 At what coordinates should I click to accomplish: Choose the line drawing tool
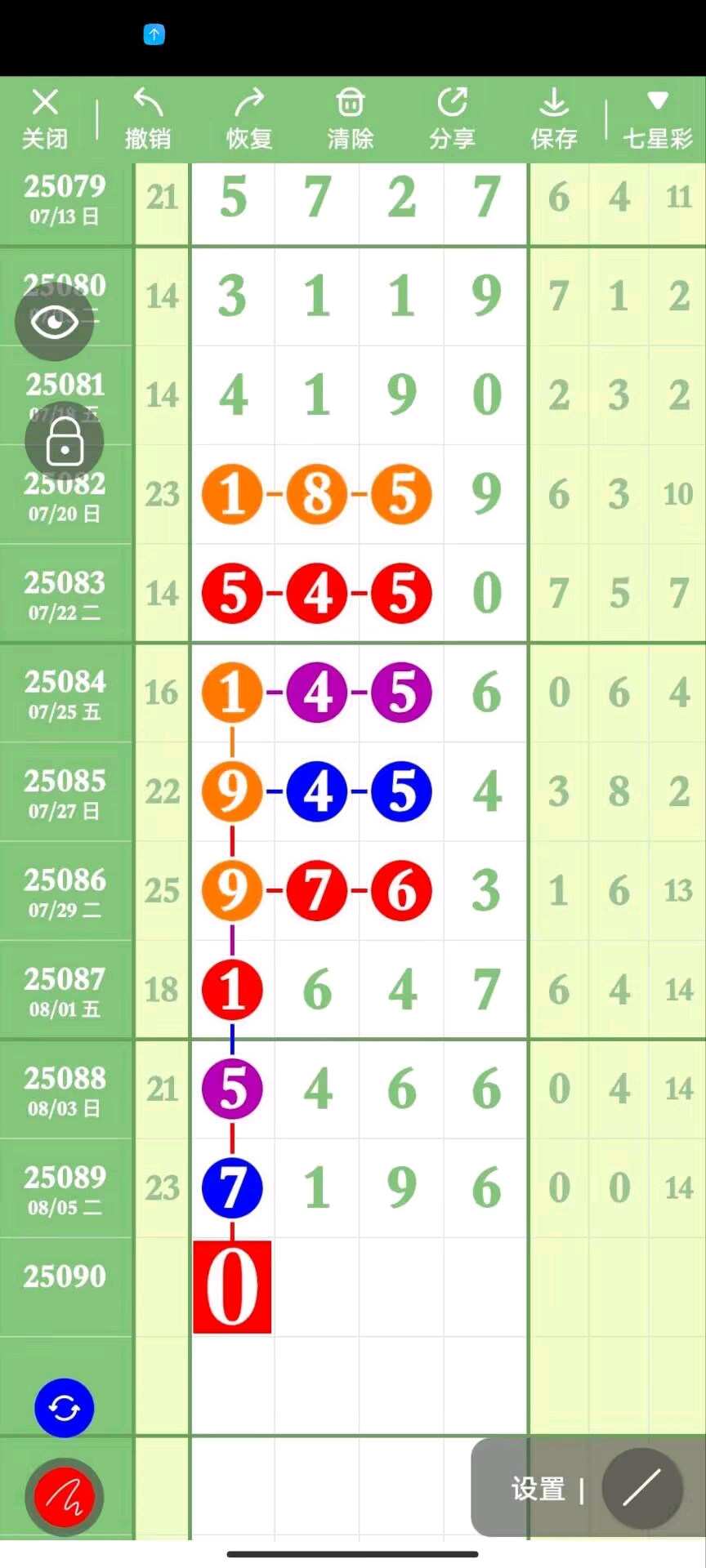pyautogui.click(x=642, y=1488)
